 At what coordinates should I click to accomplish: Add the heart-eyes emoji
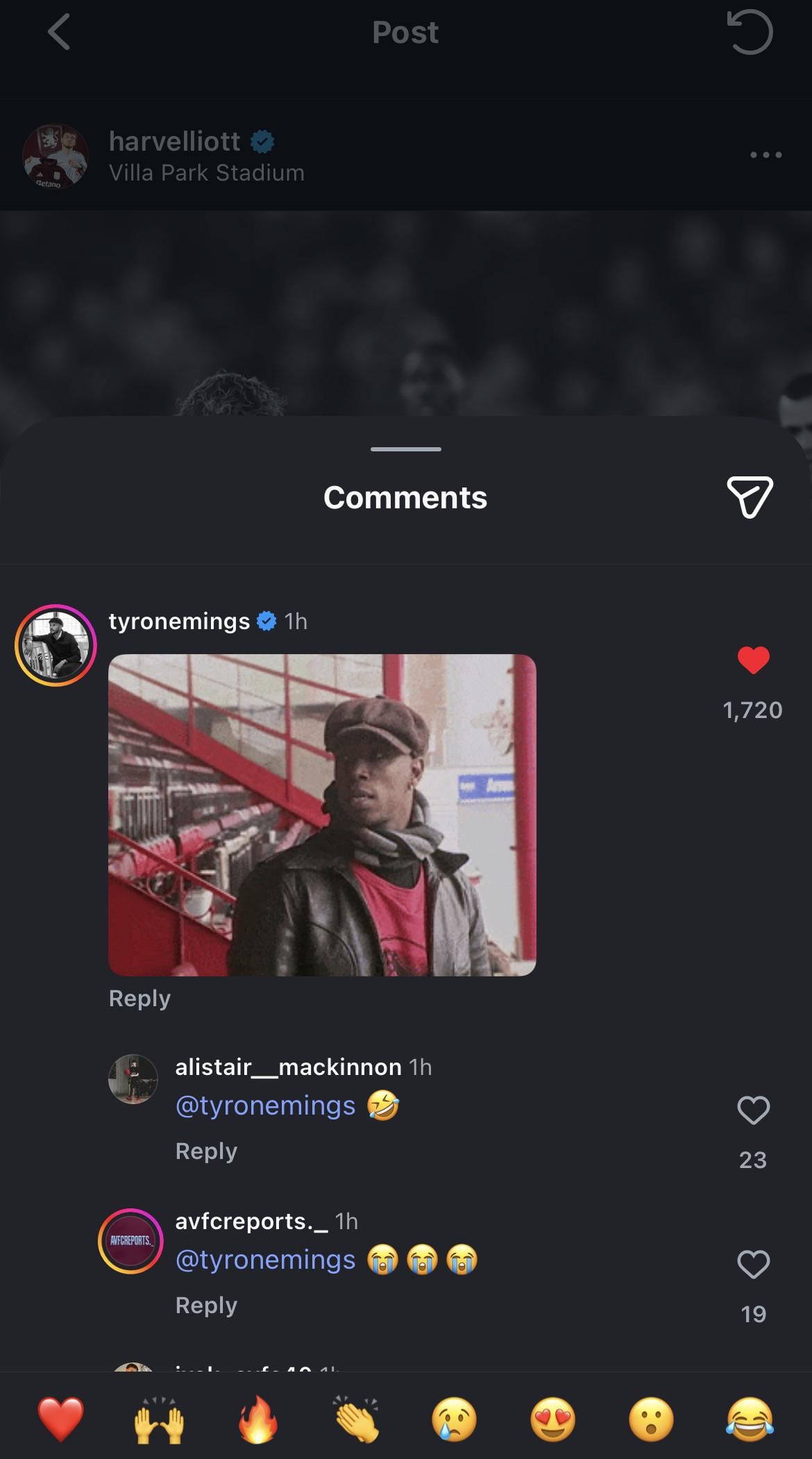click(553, 1419)
